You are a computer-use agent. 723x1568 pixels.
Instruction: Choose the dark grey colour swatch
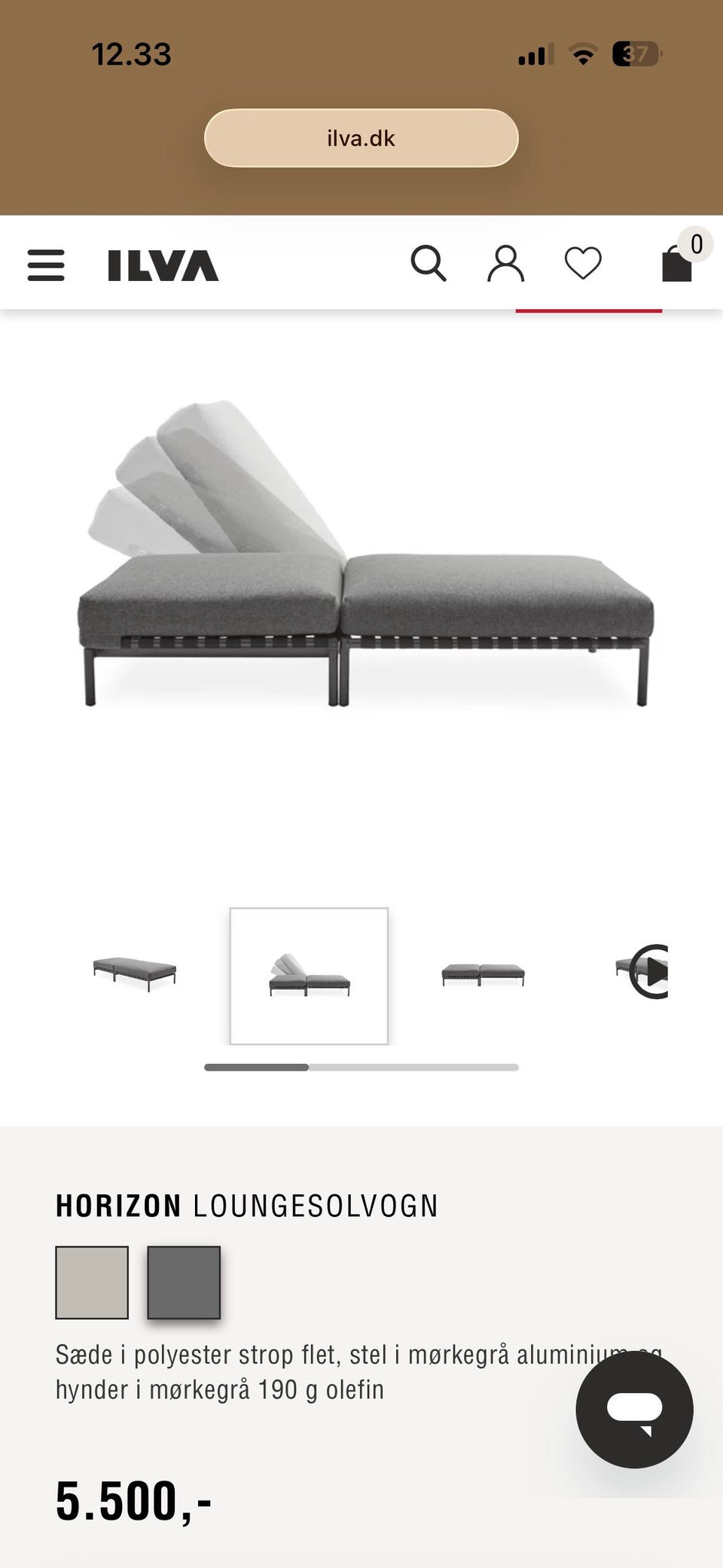[184, 1282]
